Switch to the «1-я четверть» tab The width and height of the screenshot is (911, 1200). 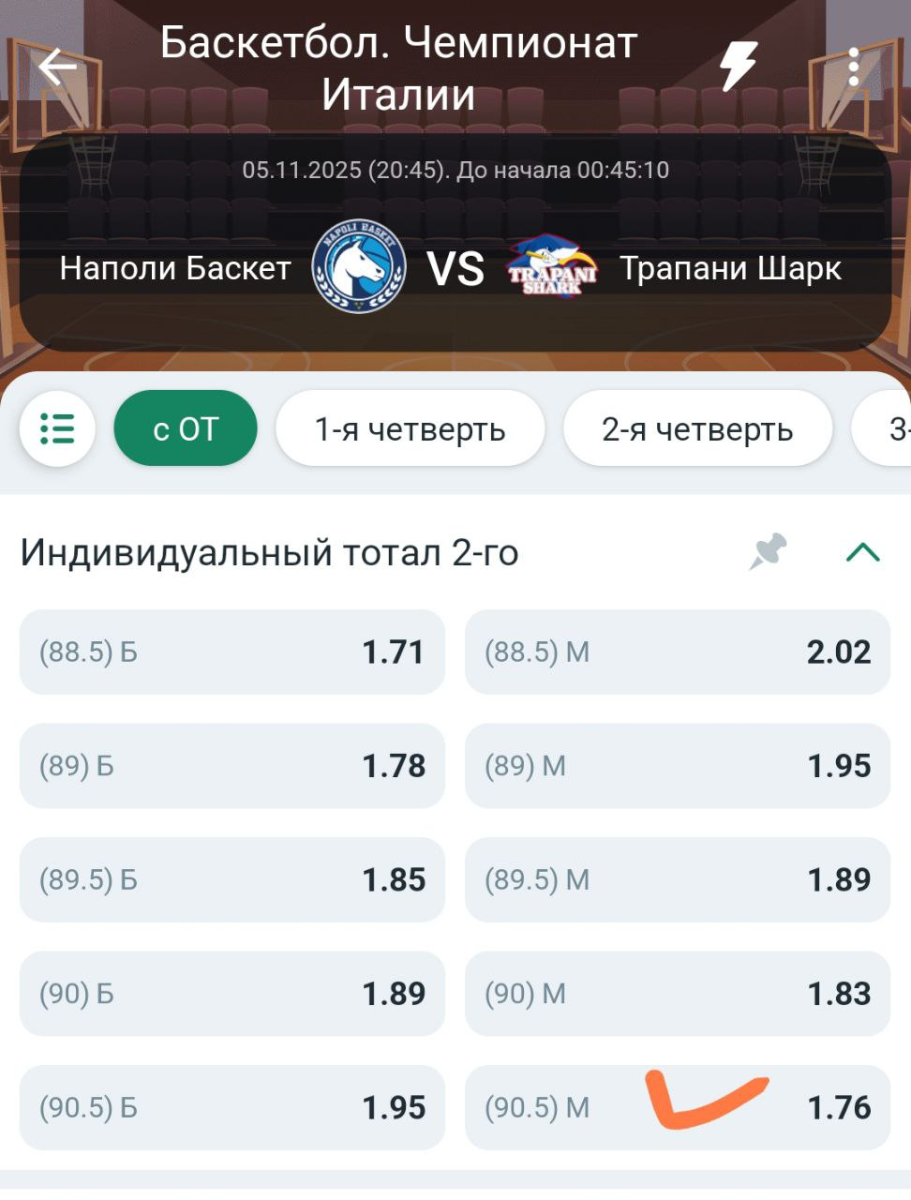410,429
